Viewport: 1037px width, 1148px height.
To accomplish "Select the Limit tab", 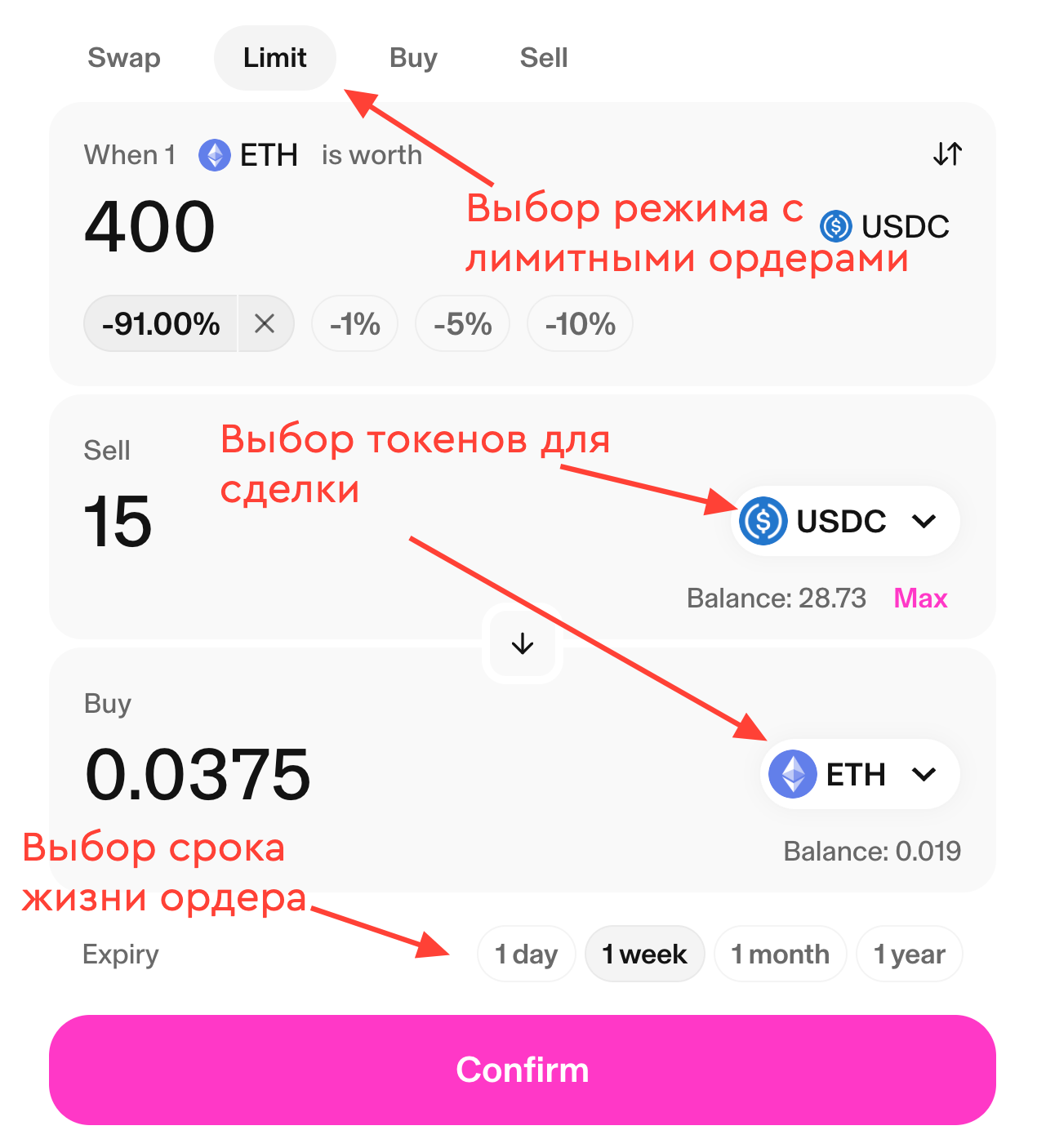I will pyautogui.click(x=274, y=58).
